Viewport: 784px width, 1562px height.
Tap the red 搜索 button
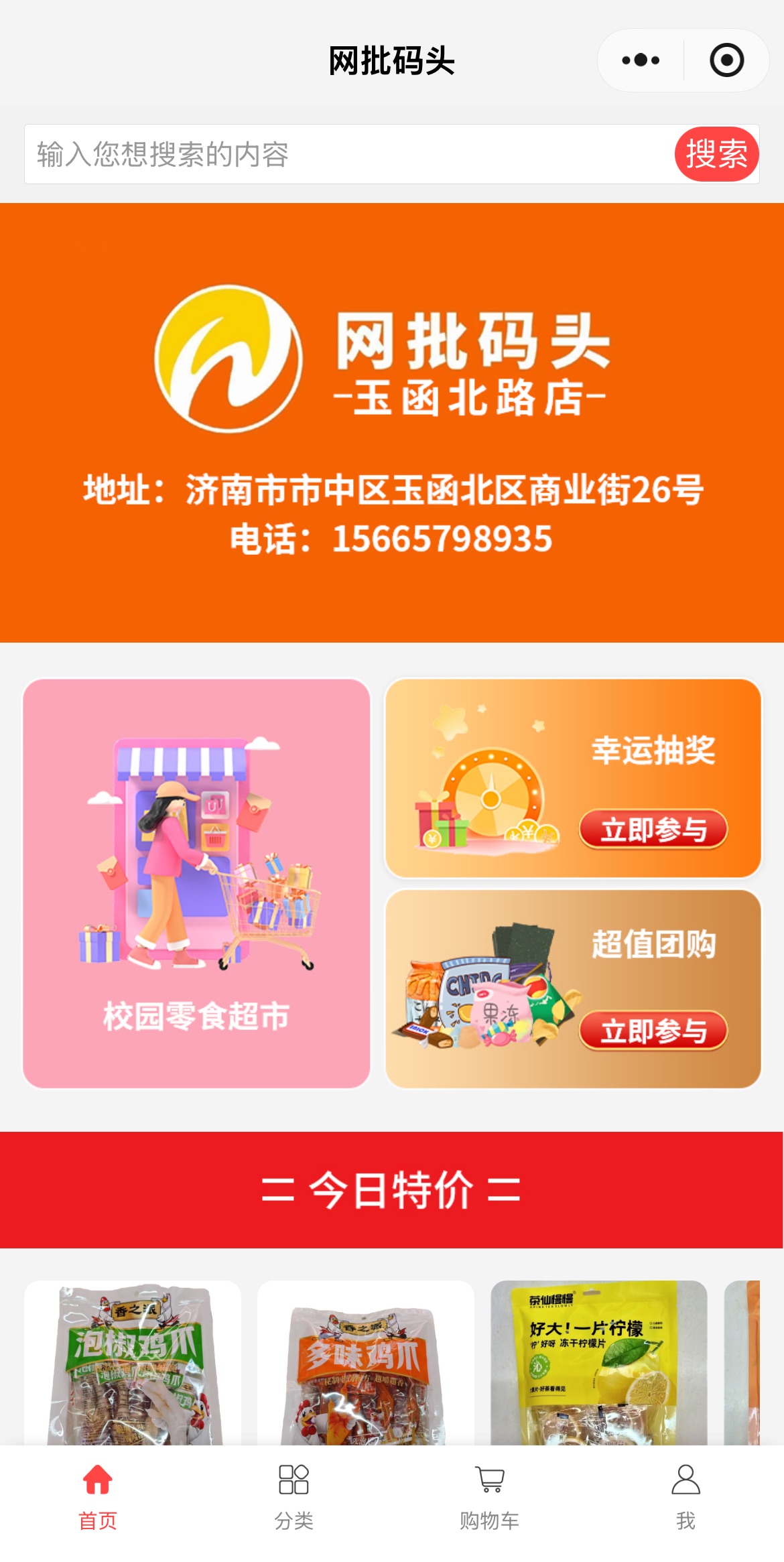(716, 154)
